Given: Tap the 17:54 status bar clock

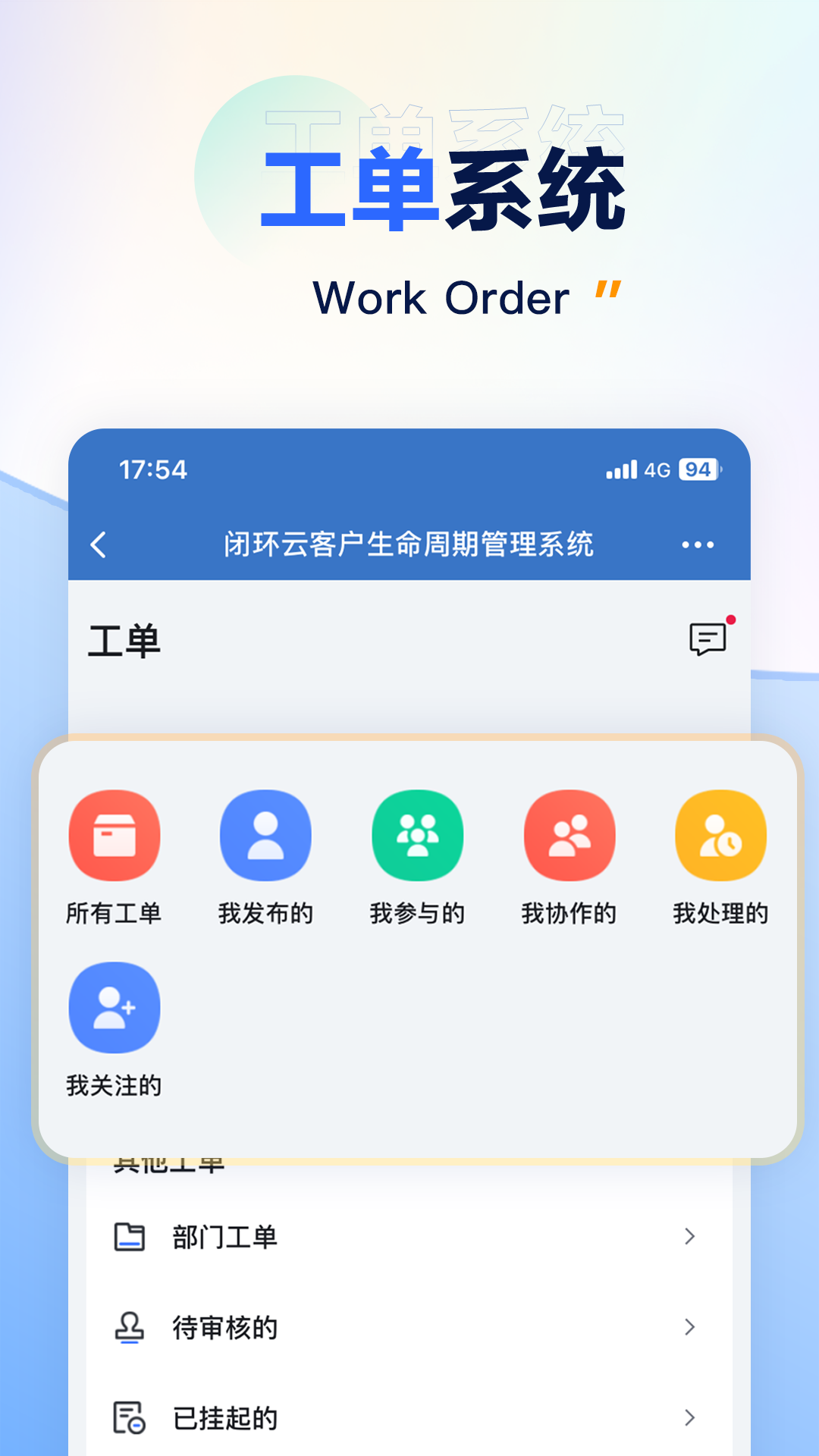Looking at the screenshot, I should tap(155, 470).
